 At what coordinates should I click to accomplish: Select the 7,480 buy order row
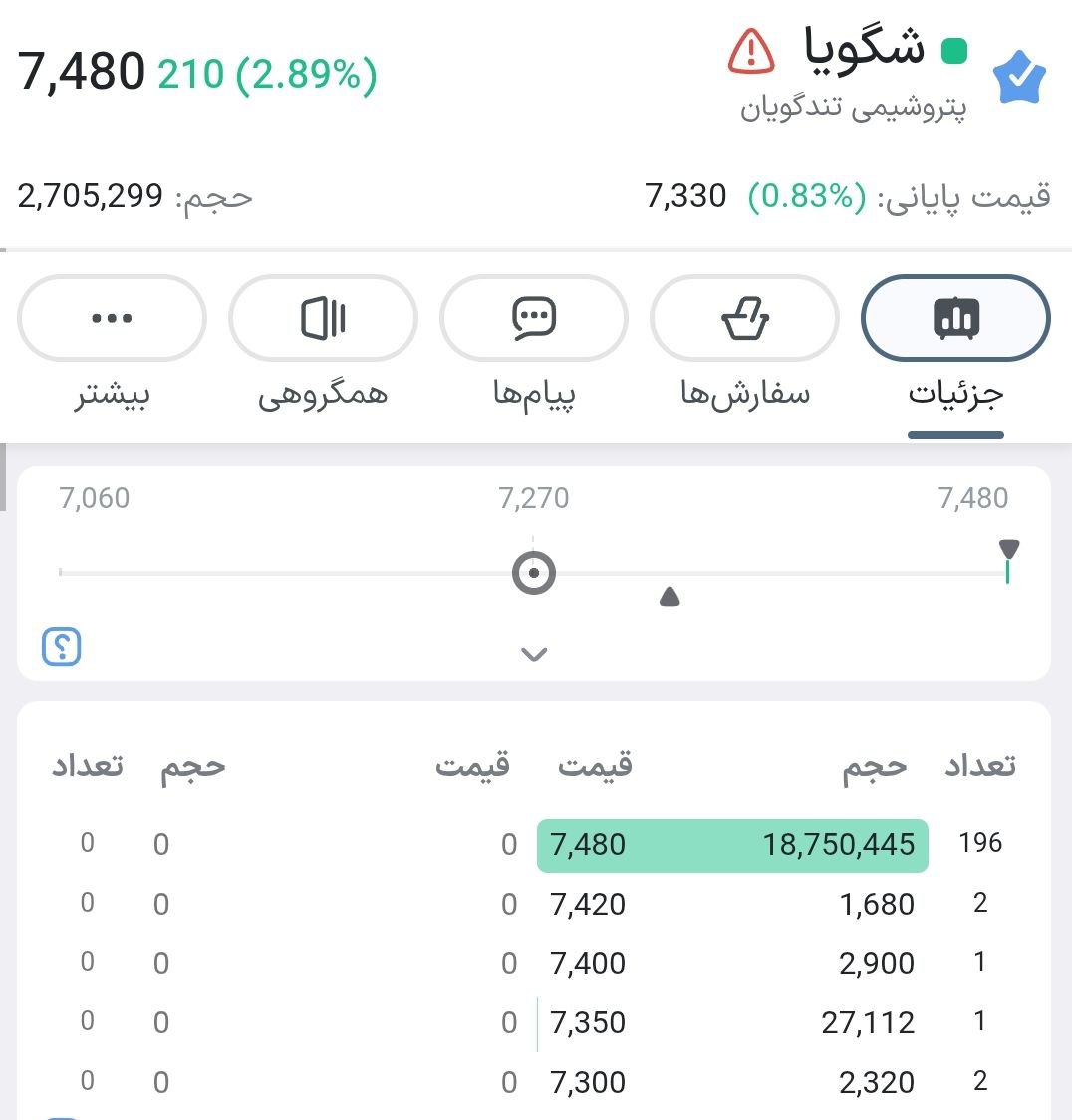tap(732, 845)
